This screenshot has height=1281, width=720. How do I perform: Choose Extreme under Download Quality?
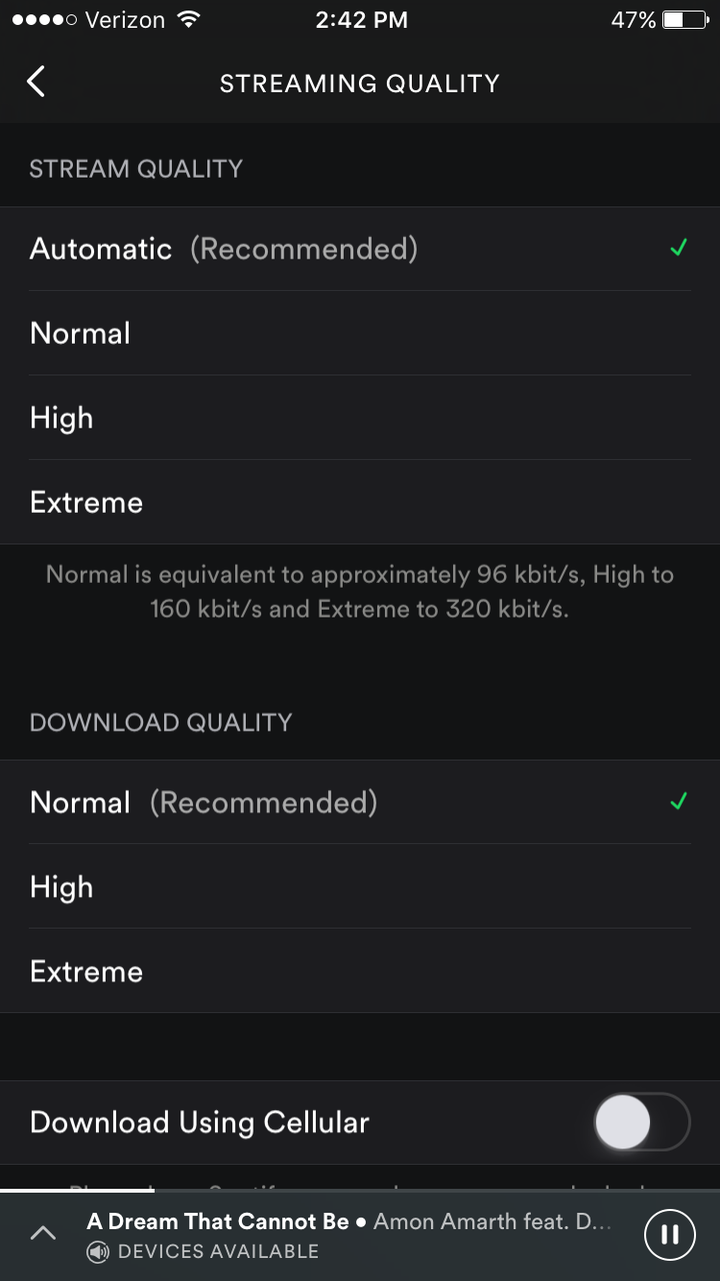(360, 971)
